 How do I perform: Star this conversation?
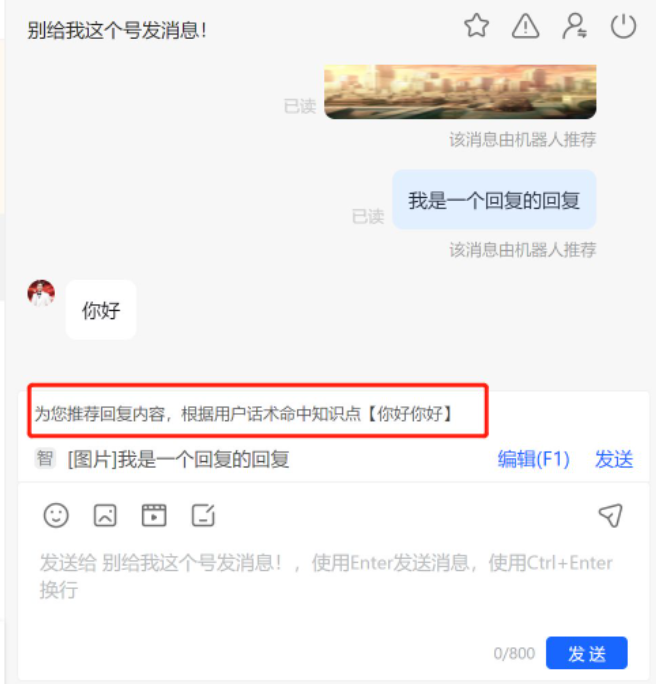477,27
